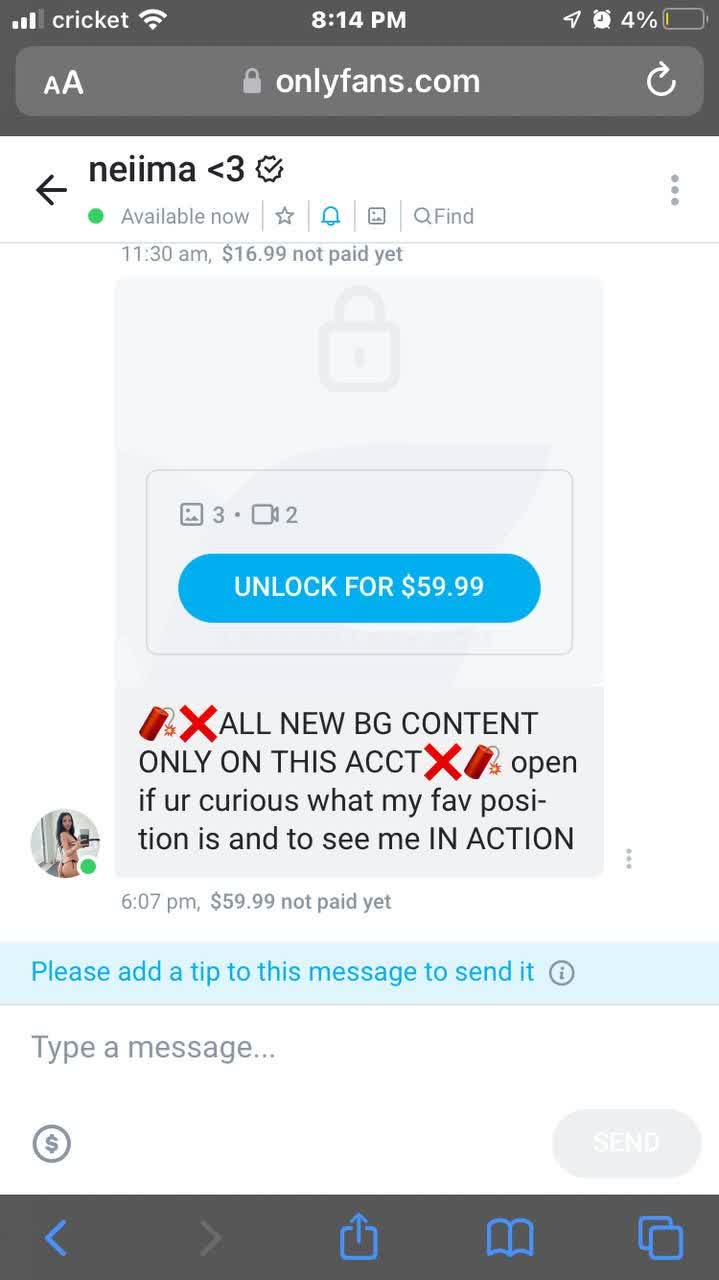Reload the onlyfans.com page

(661, 81)
